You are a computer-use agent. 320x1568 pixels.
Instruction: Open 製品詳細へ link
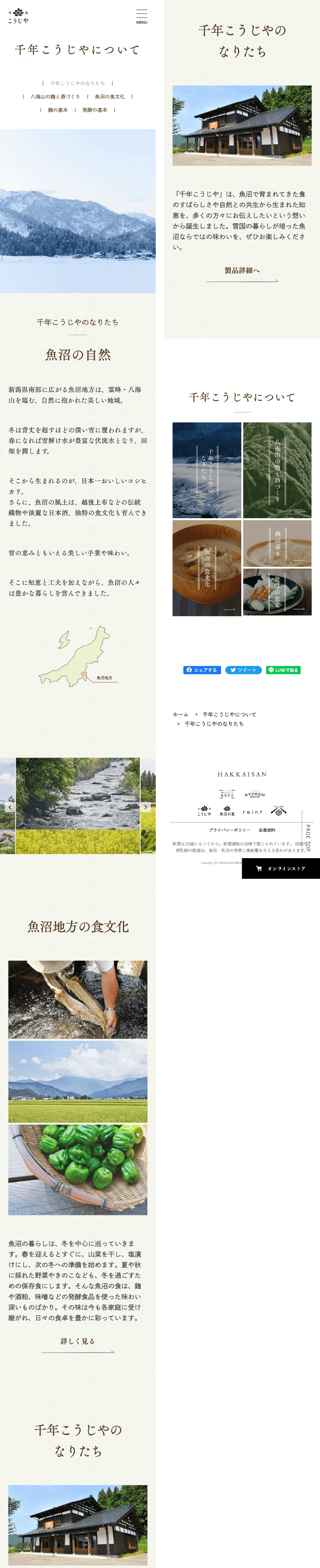(x=242, y=271)
